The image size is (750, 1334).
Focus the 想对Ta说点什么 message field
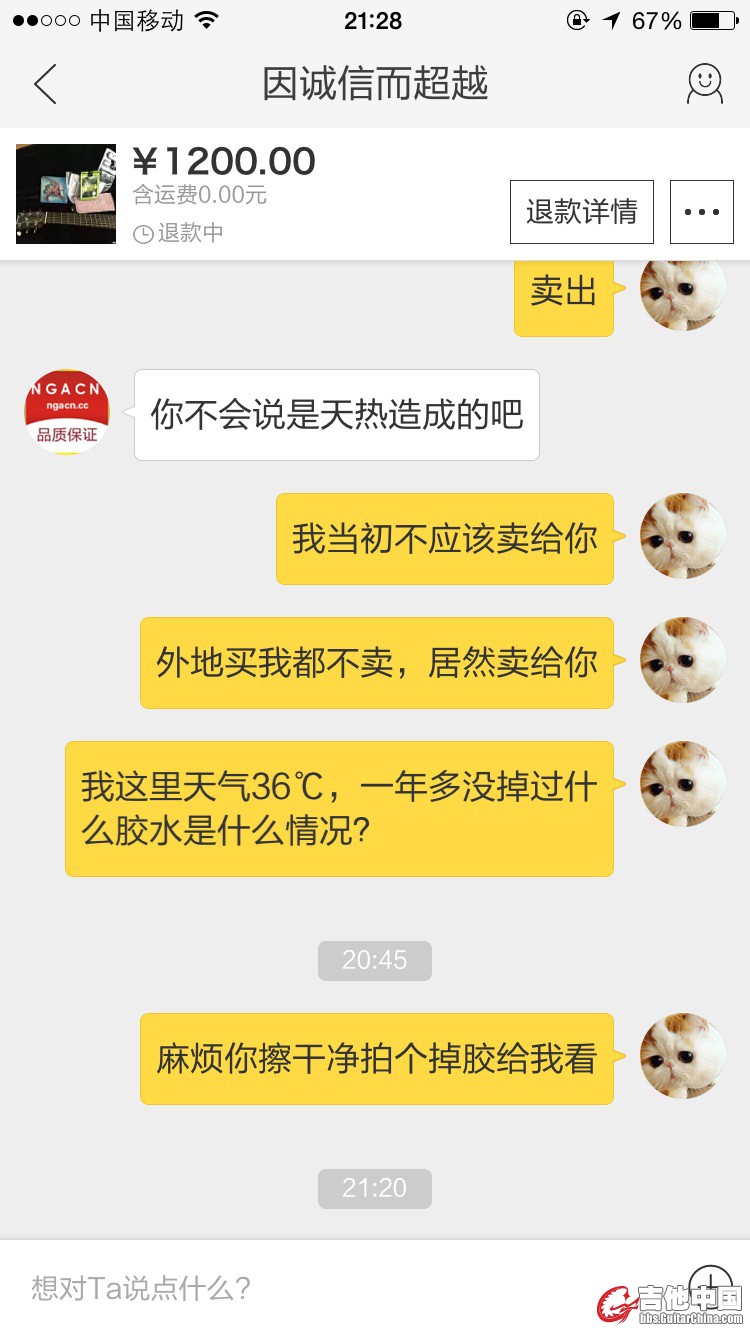300,1287
